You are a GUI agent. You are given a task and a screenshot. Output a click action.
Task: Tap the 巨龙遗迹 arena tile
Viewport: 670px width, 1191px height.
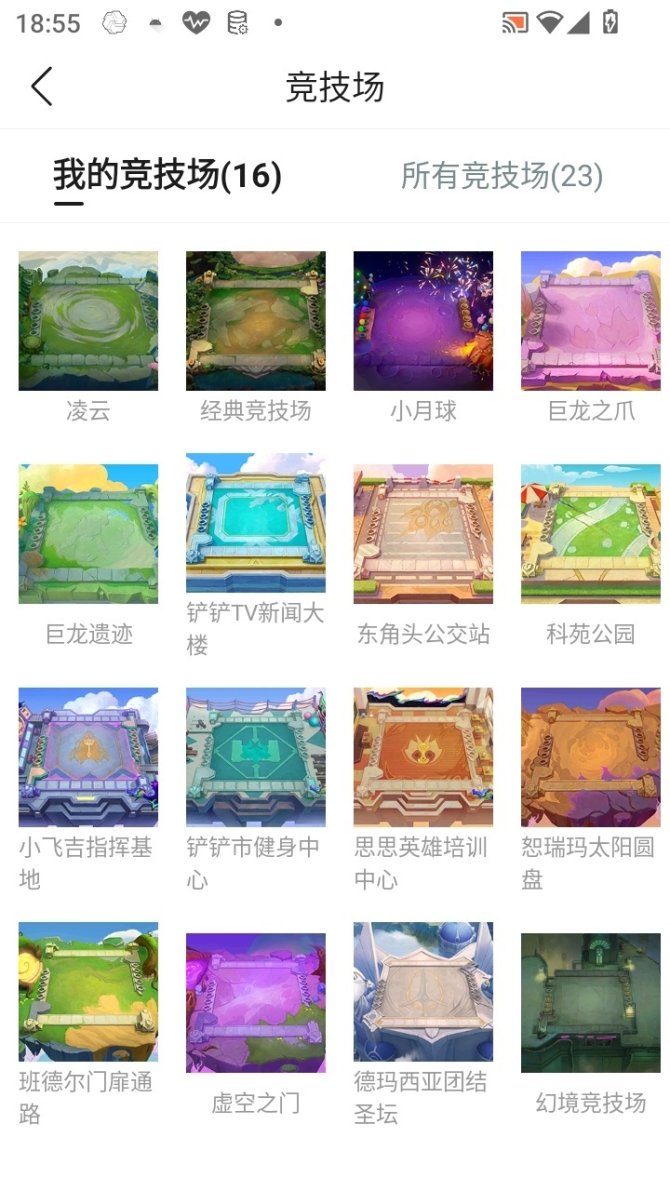[x=88, y=534]
